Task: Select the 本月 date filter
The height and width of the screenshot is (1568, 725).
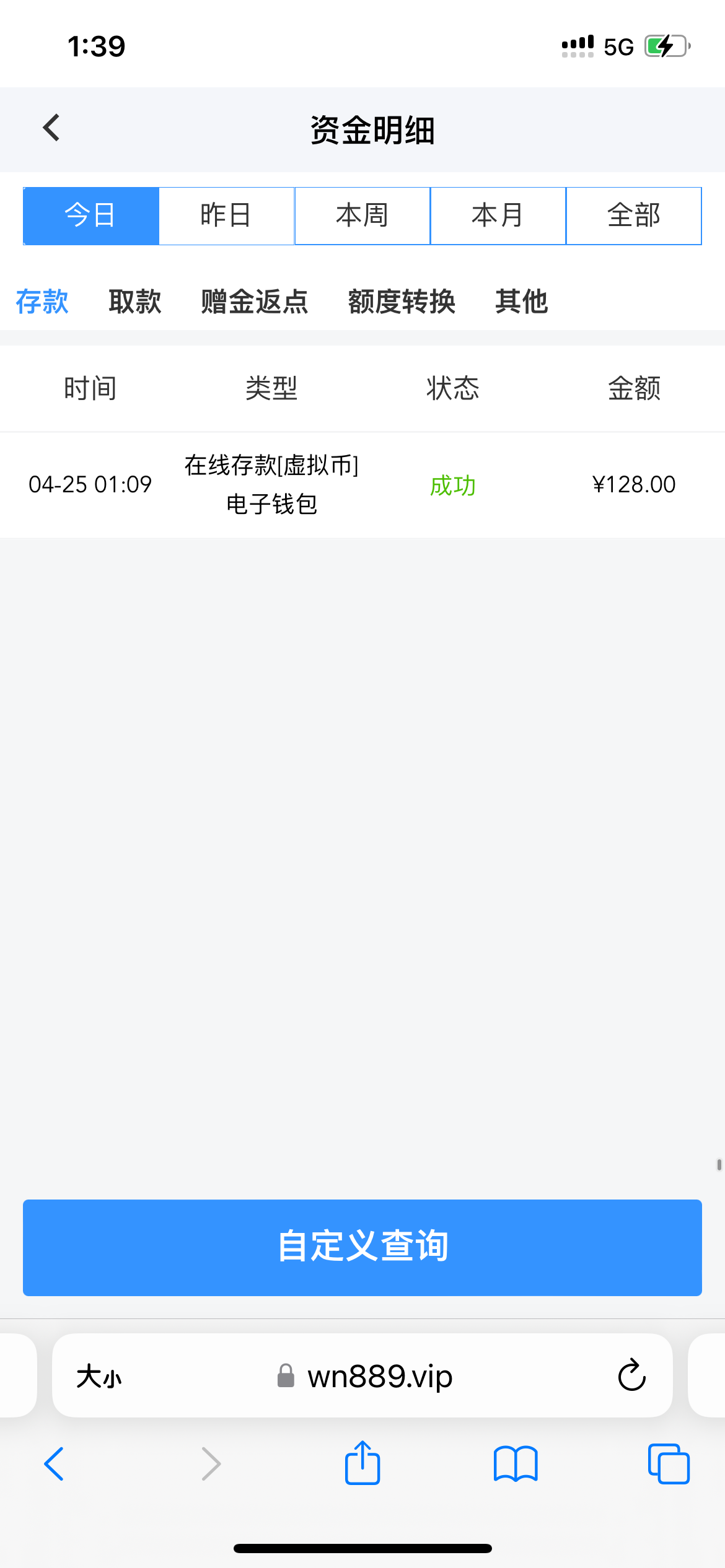Action: click(498, 216)
